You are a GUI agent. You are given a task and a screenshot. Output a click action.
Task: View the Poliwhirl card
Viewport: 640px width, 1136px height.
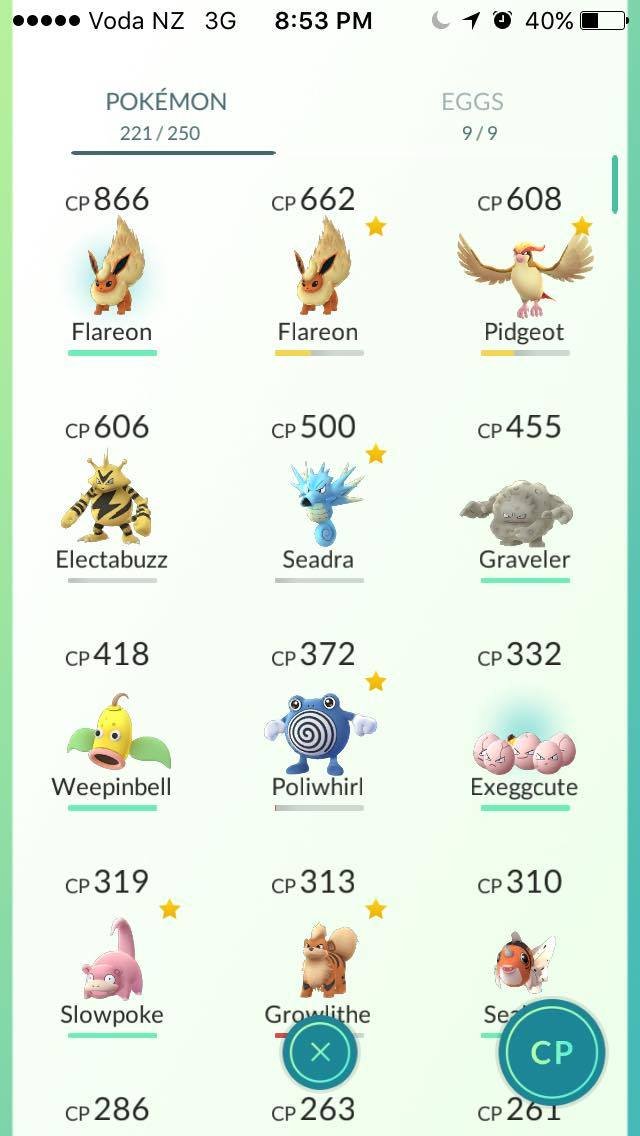pyautogui.click(x=318, y=727)
